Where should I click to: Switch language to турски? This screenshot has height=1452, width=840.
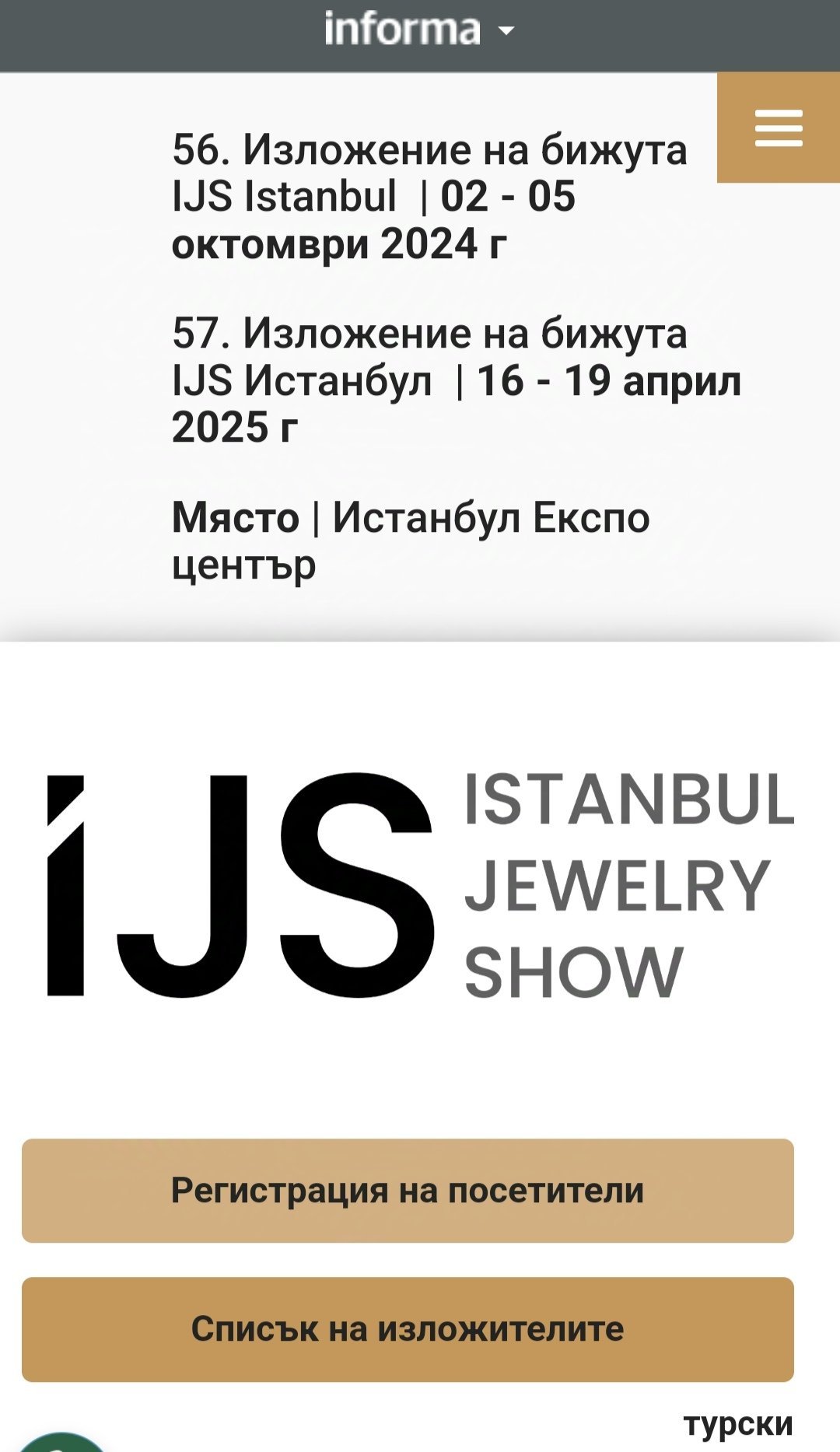[737, 1425]
